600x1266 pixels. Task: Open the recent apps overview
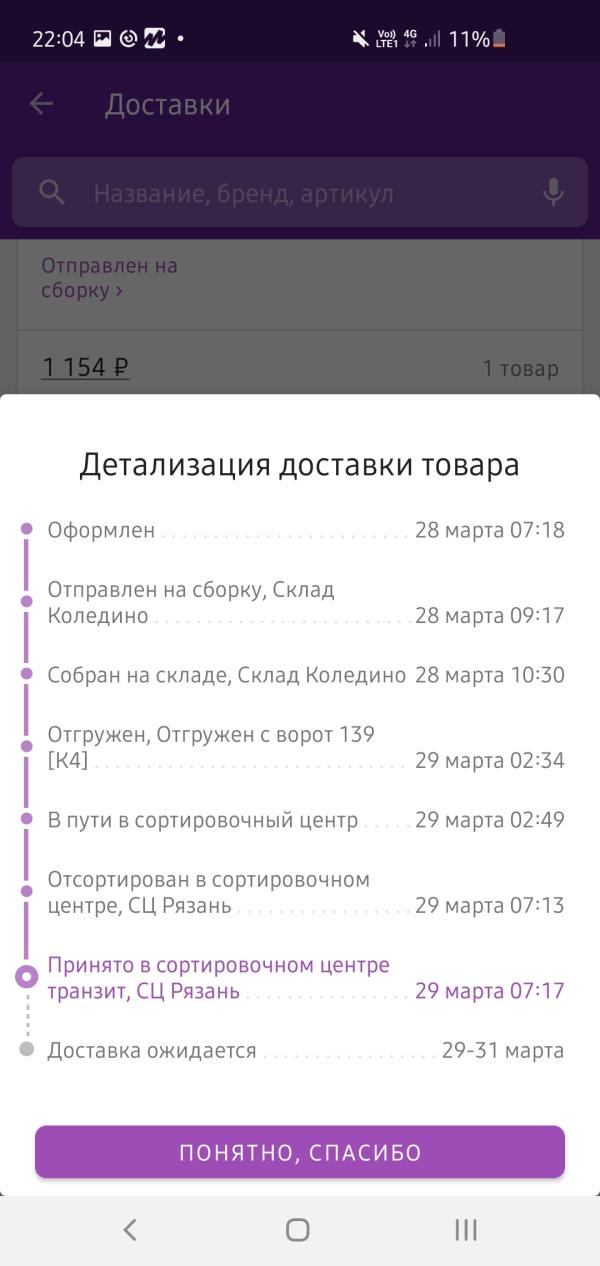466,1230
